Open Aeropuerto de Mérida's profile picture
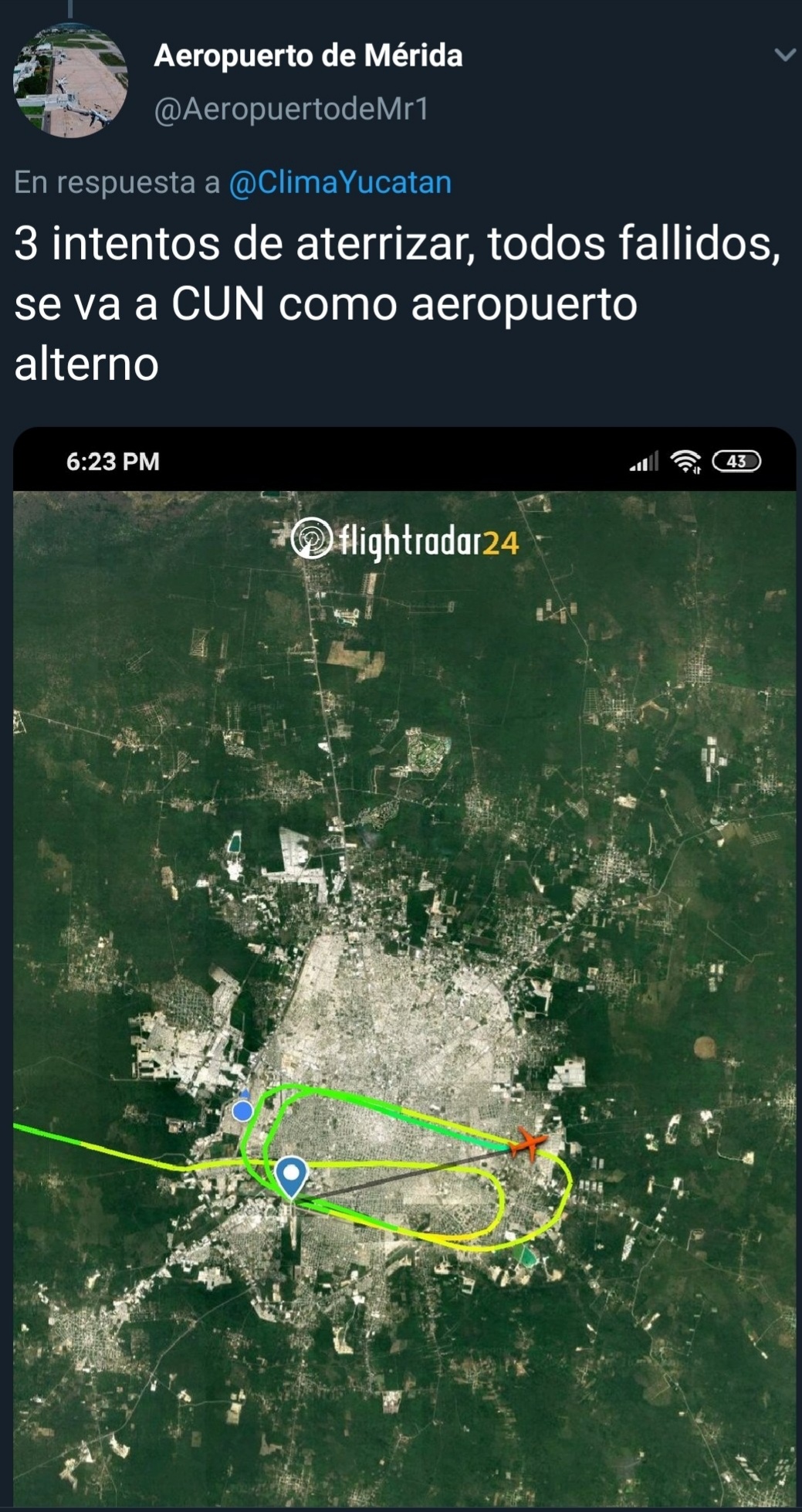This screenshot has width=802, height=1512. pos(70,81)
